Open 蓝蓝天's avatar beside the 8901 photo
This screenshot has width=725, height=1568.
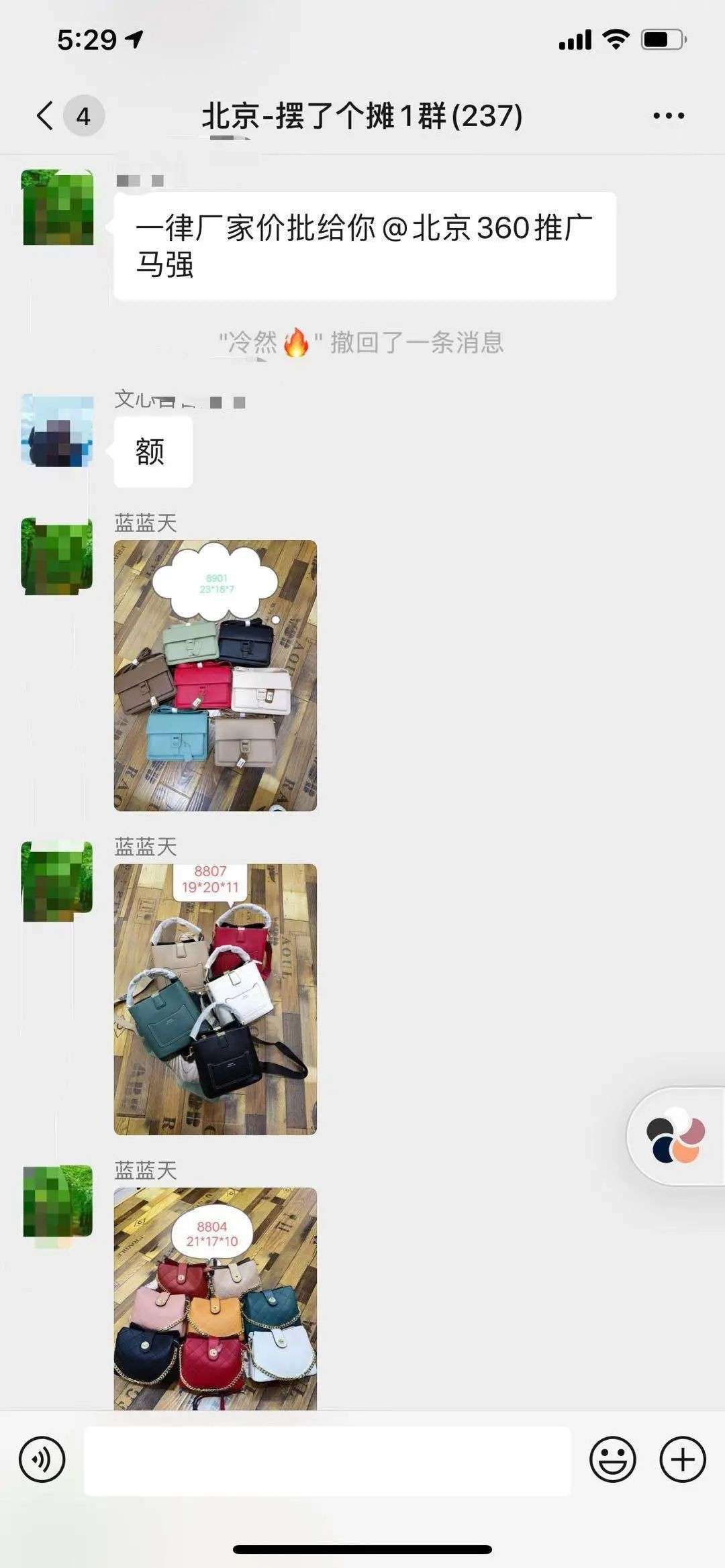point(57,556)
